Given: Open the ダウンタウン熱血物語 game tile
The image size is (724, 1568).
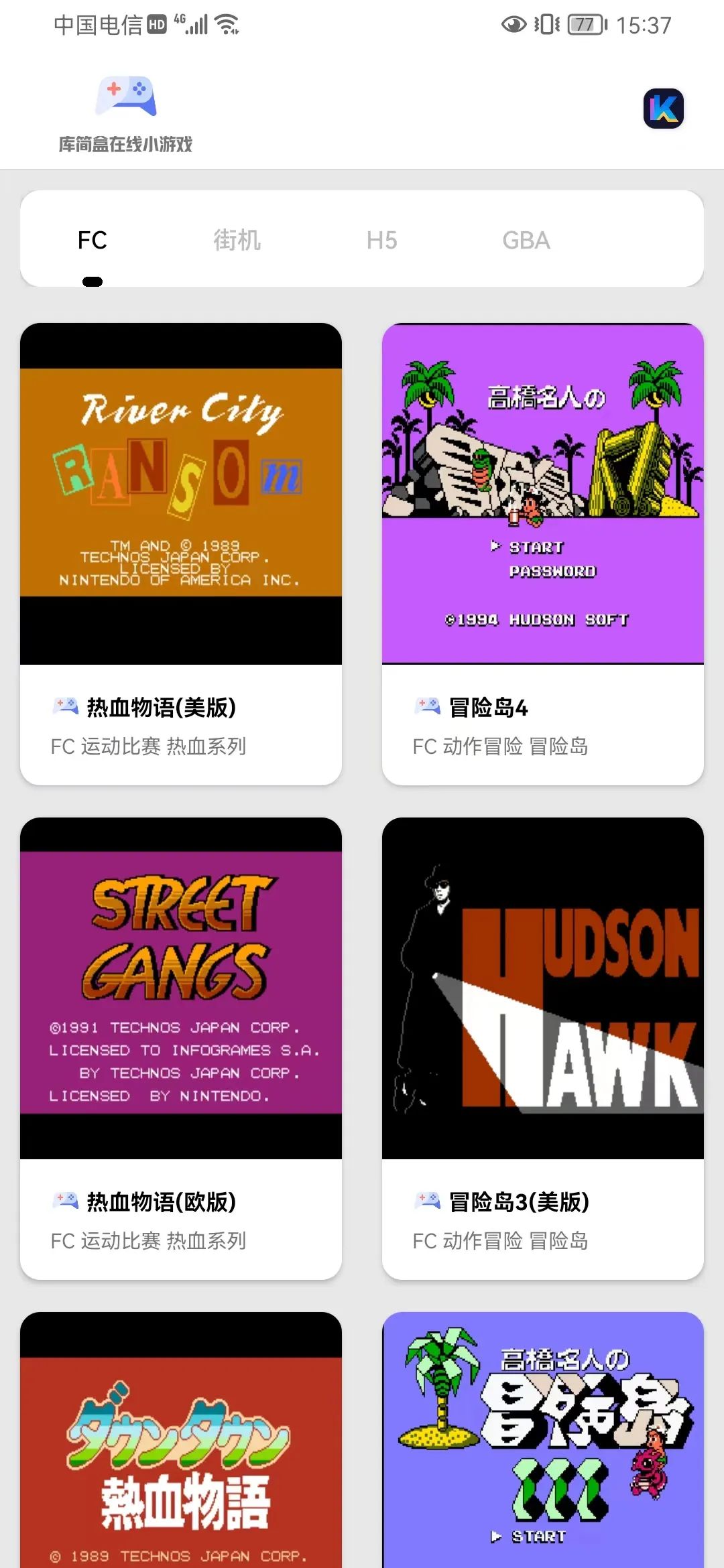Looking at the screenshot, I should click(181, 1441).
